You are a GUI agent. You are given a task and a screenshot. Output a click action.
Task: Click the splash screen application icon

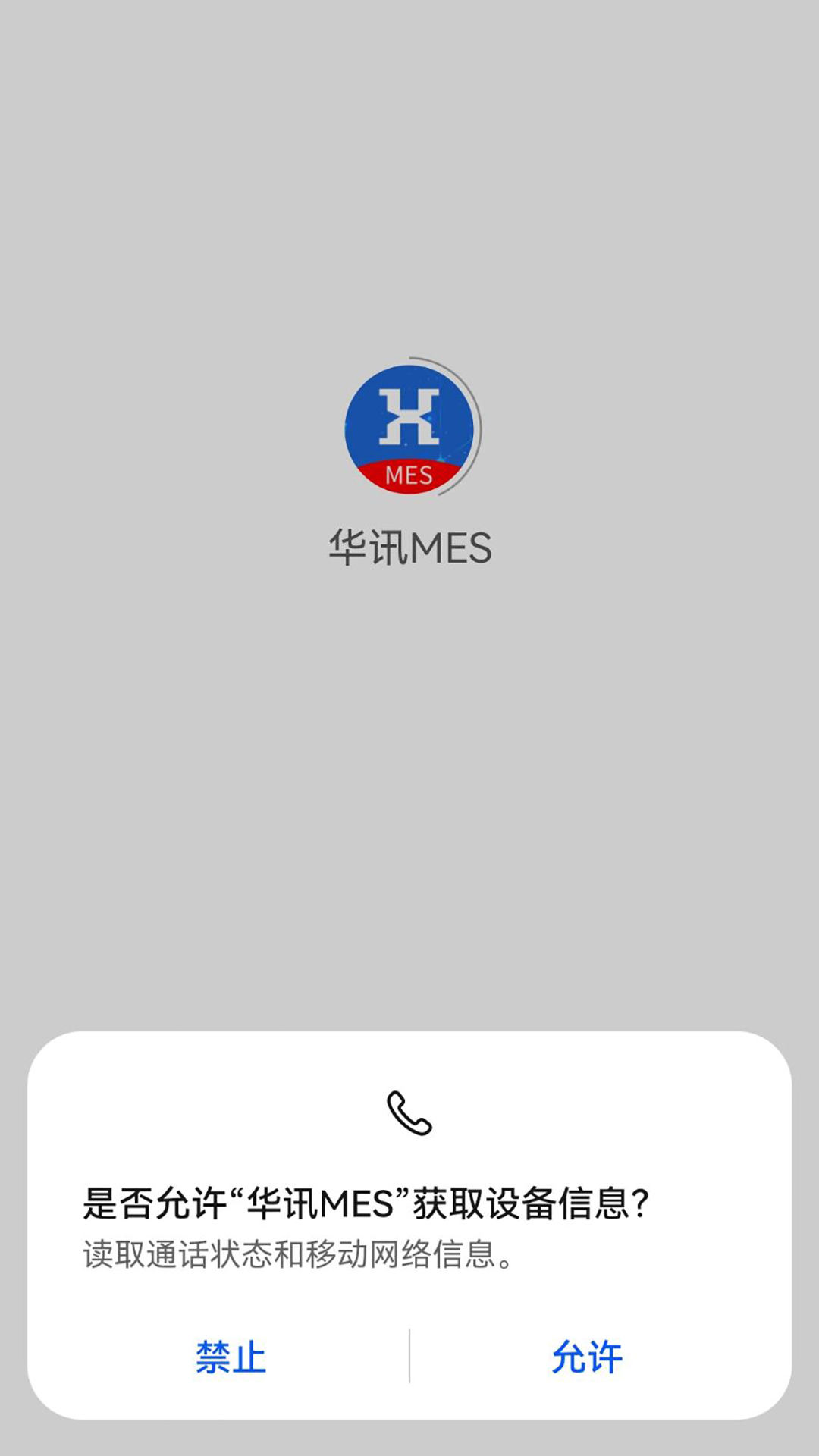click(409, 428)
